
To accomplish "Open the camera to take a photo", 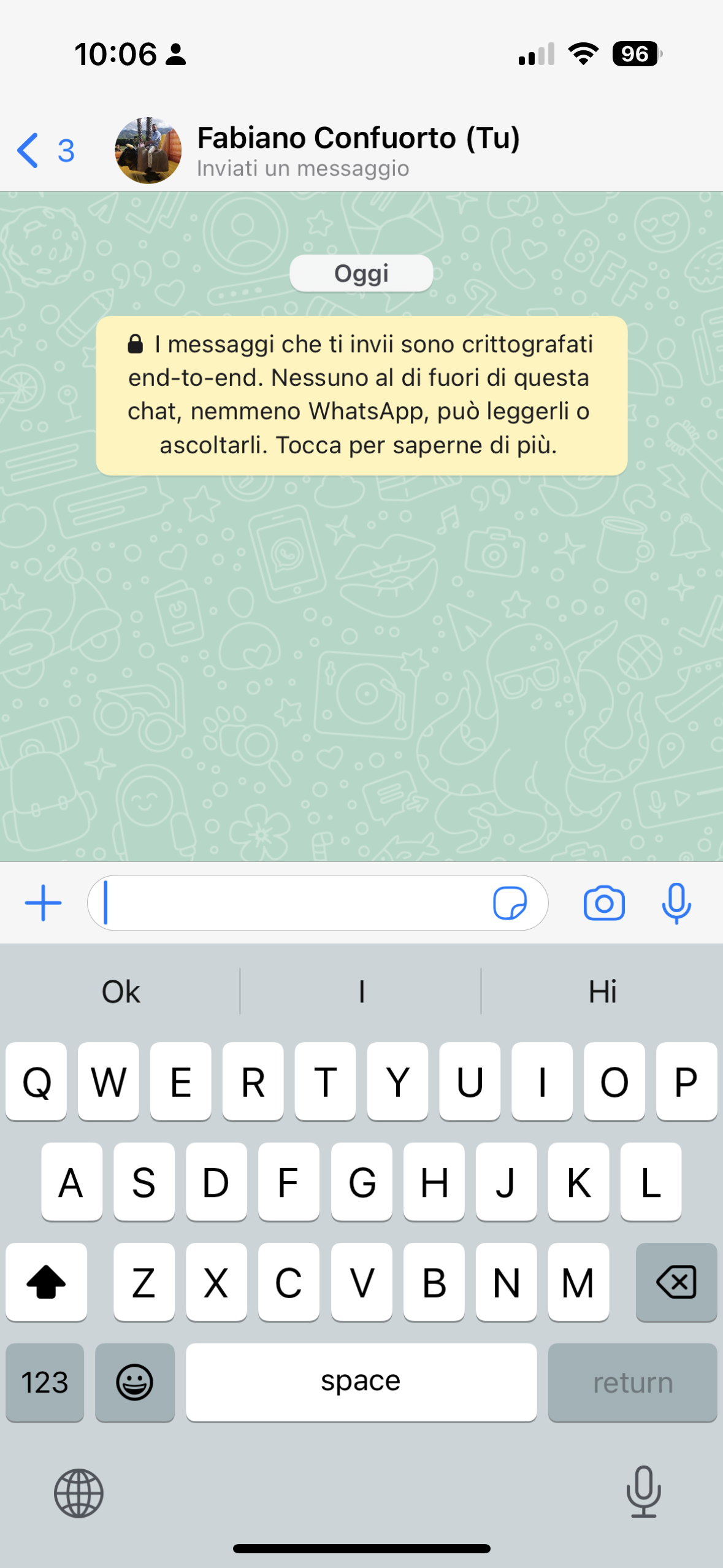I will 604,903.
